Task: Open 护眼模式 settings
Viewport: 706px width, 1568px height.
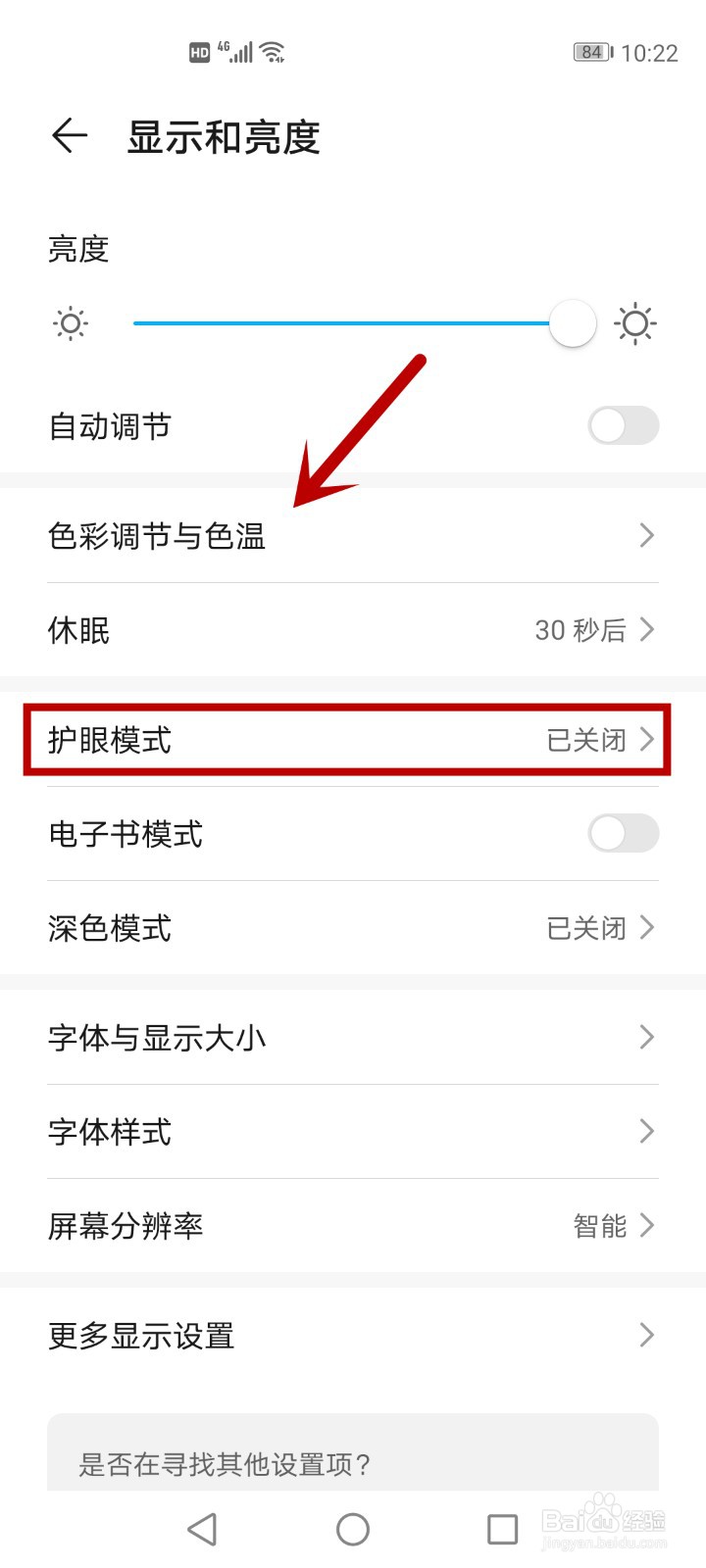Action: click(353, 741)
